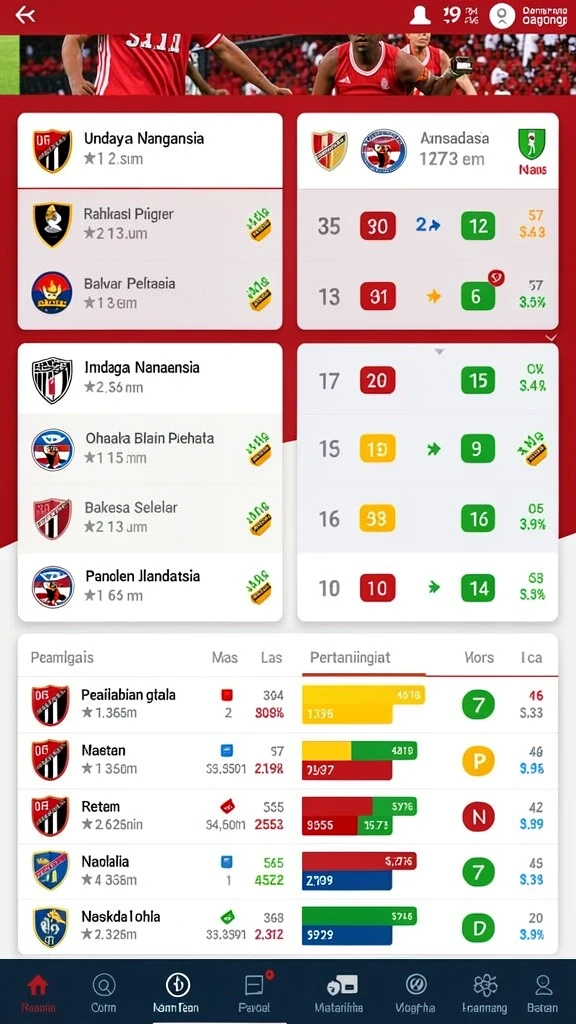Open the Vlogfha bottom tab
Screen dimensions: 576x1024
click(x=416, y=993)
